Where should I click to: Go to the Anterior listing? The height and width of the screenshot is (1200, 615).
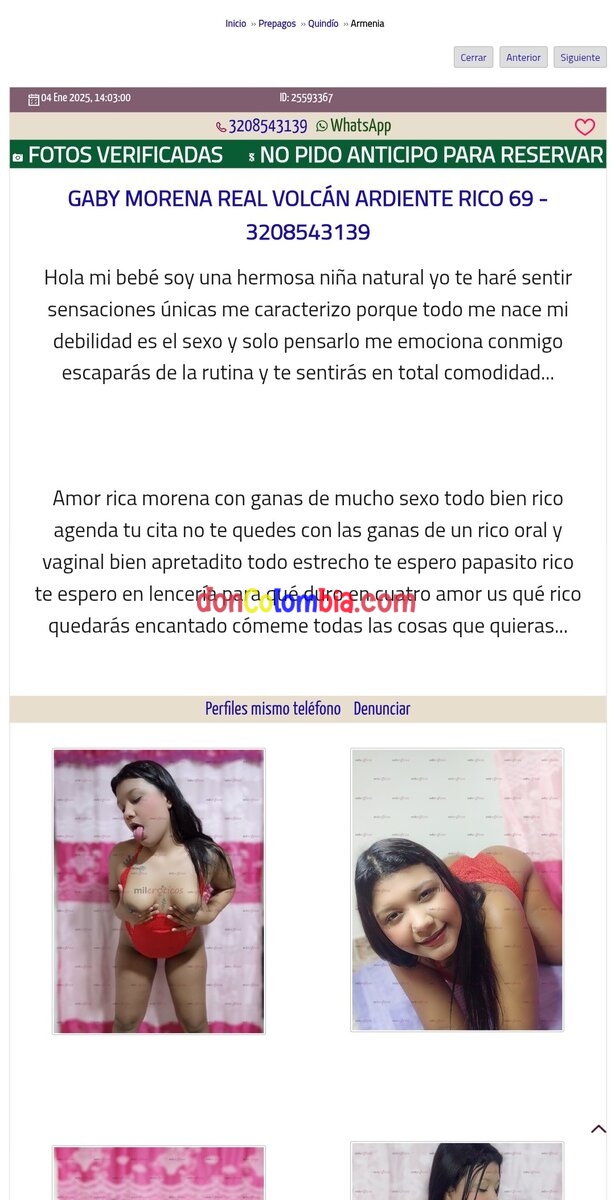(x=523, y=57)
